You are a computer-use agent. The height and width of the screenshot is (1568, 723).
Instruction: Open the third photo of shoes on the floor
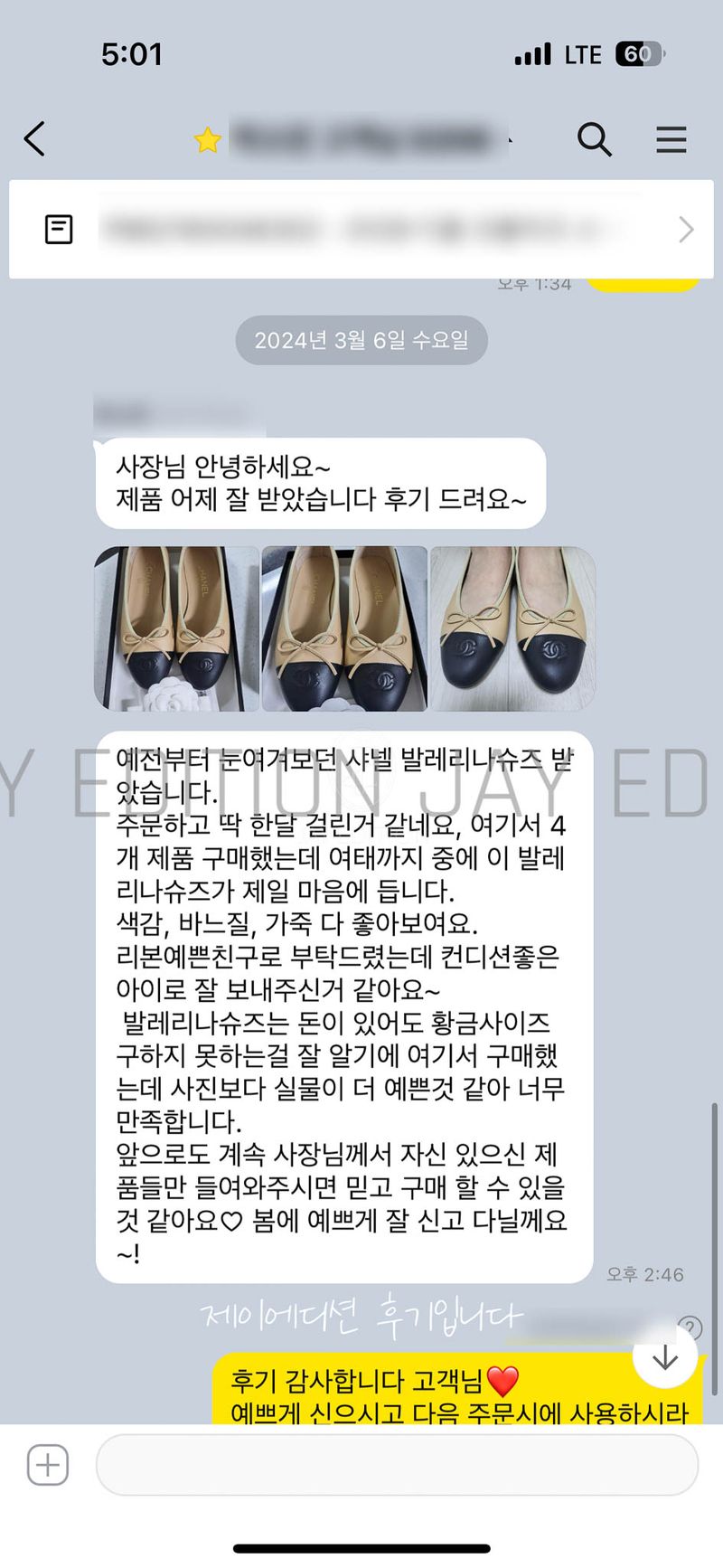[x=512, y=628]
